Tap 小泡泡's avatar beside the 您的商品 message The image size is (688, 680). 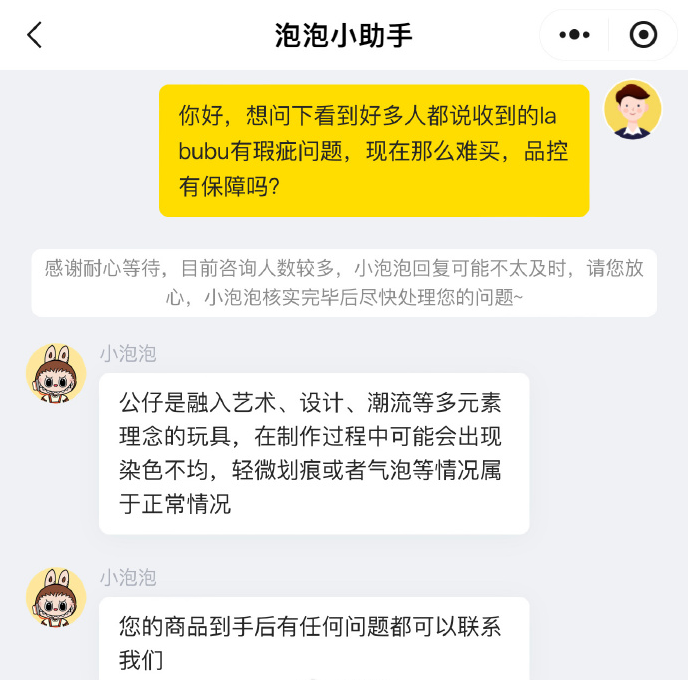tap(55, 598)
